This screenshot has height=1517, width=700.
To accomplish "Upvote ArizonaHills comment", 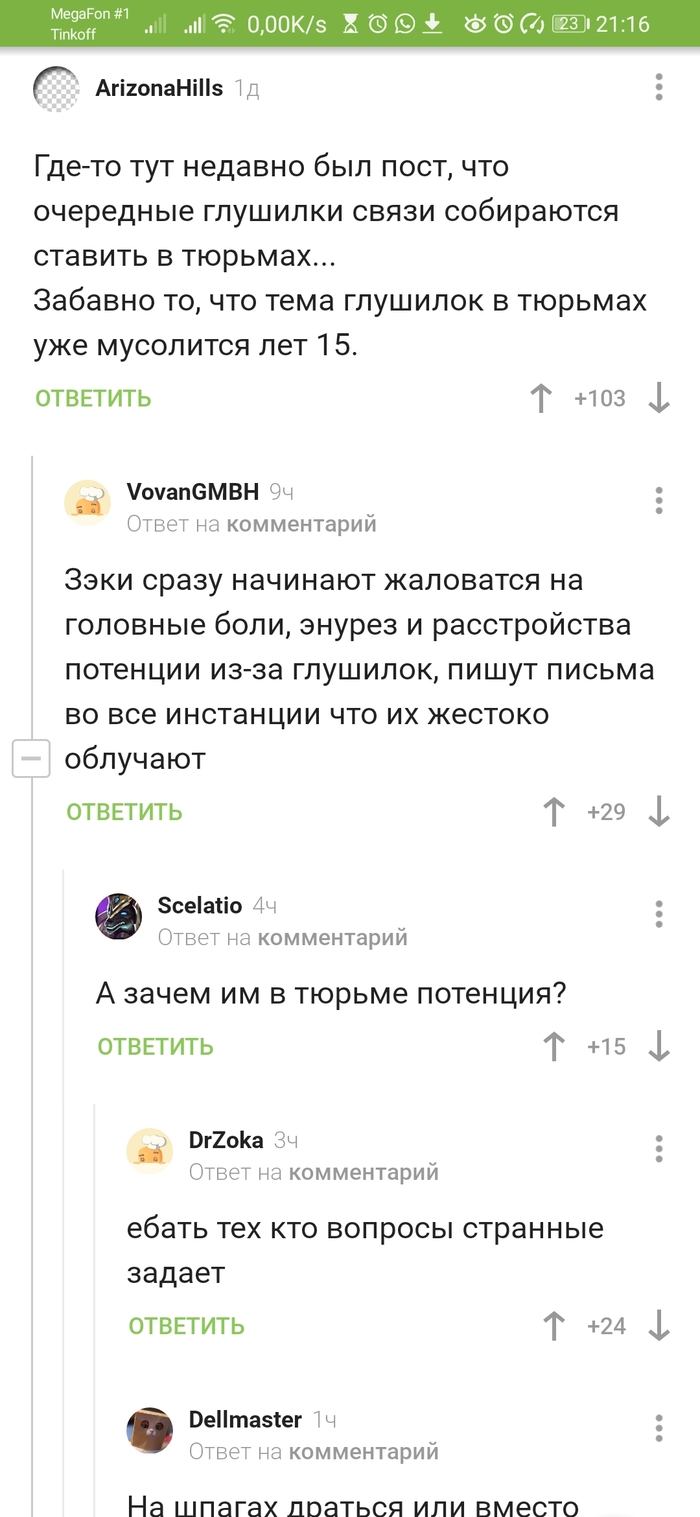I will (x=540, y=398).
